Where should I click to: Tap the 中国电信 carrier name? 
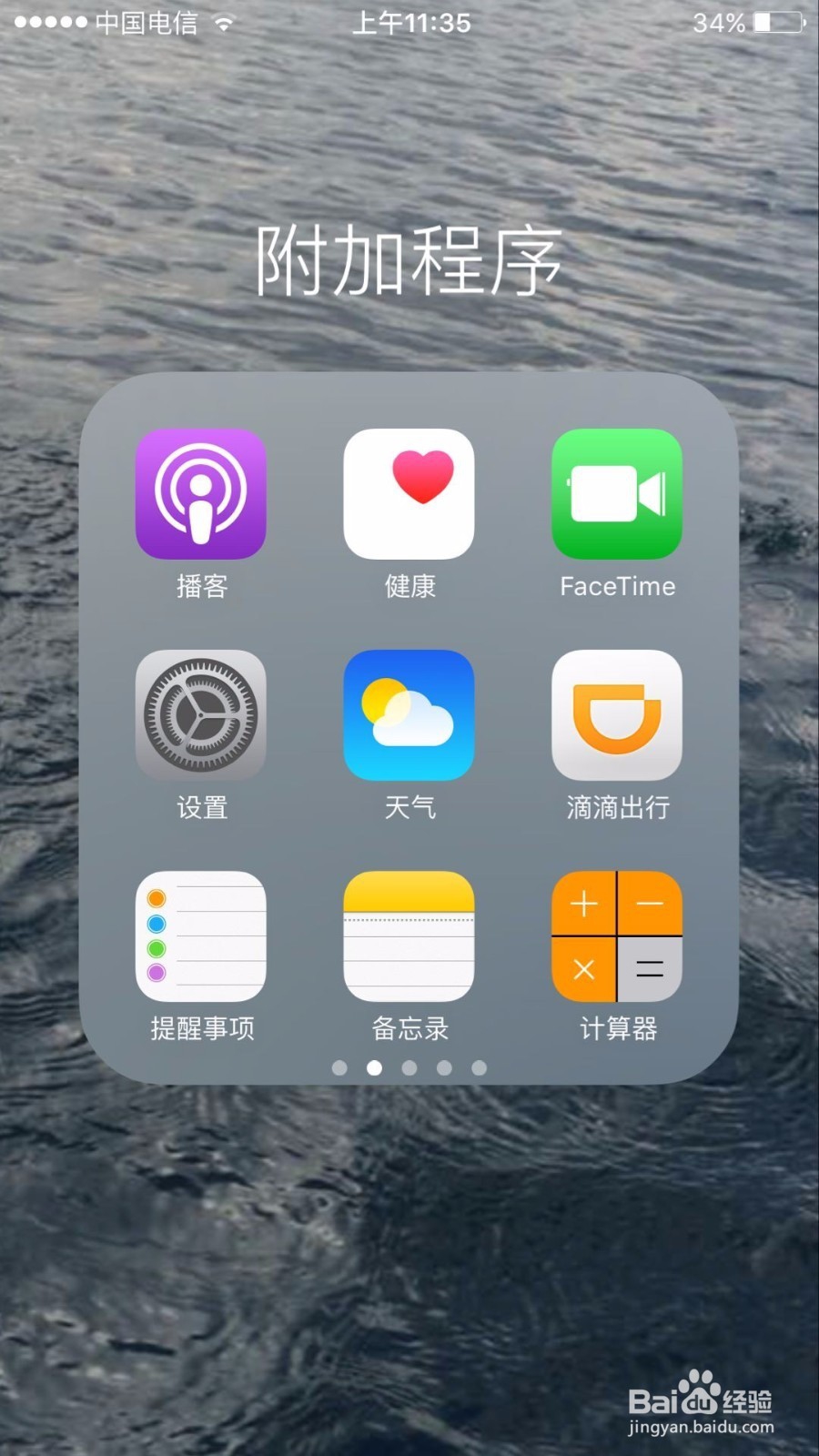pyautogui.click(x=147, y=24)
